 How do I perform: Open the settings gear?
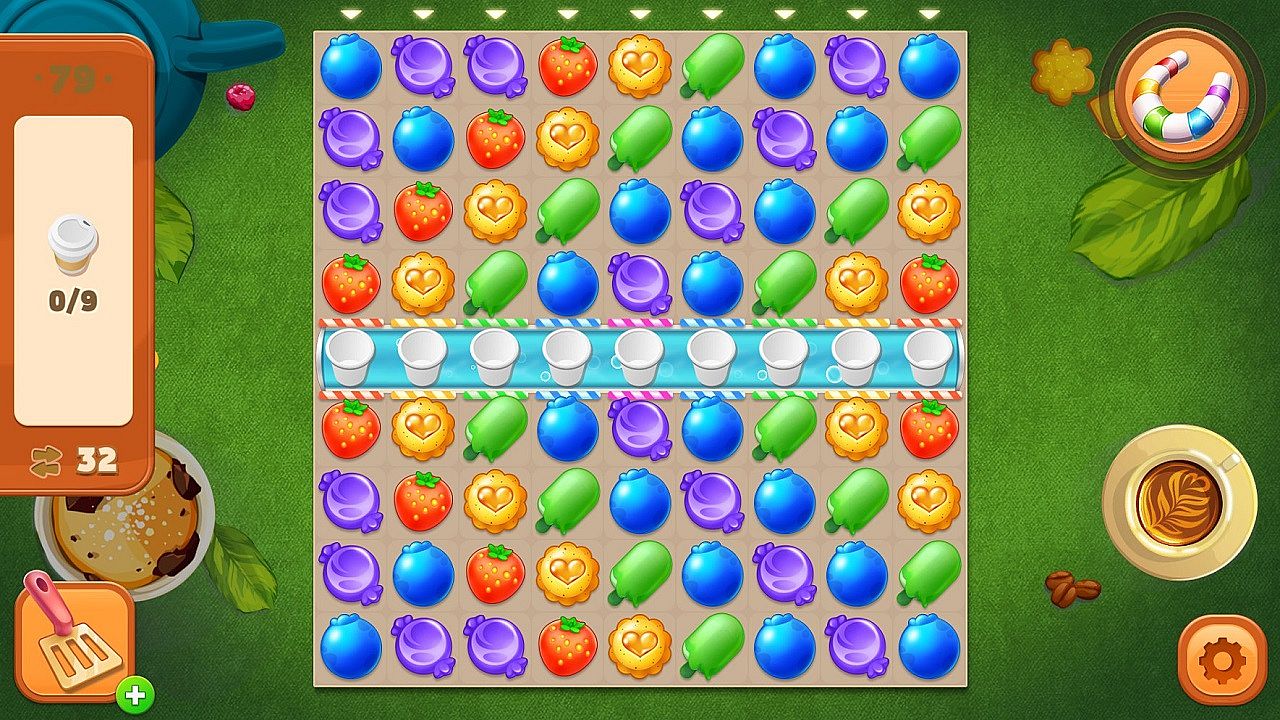pyautogui.click(x=1222, y=659)
